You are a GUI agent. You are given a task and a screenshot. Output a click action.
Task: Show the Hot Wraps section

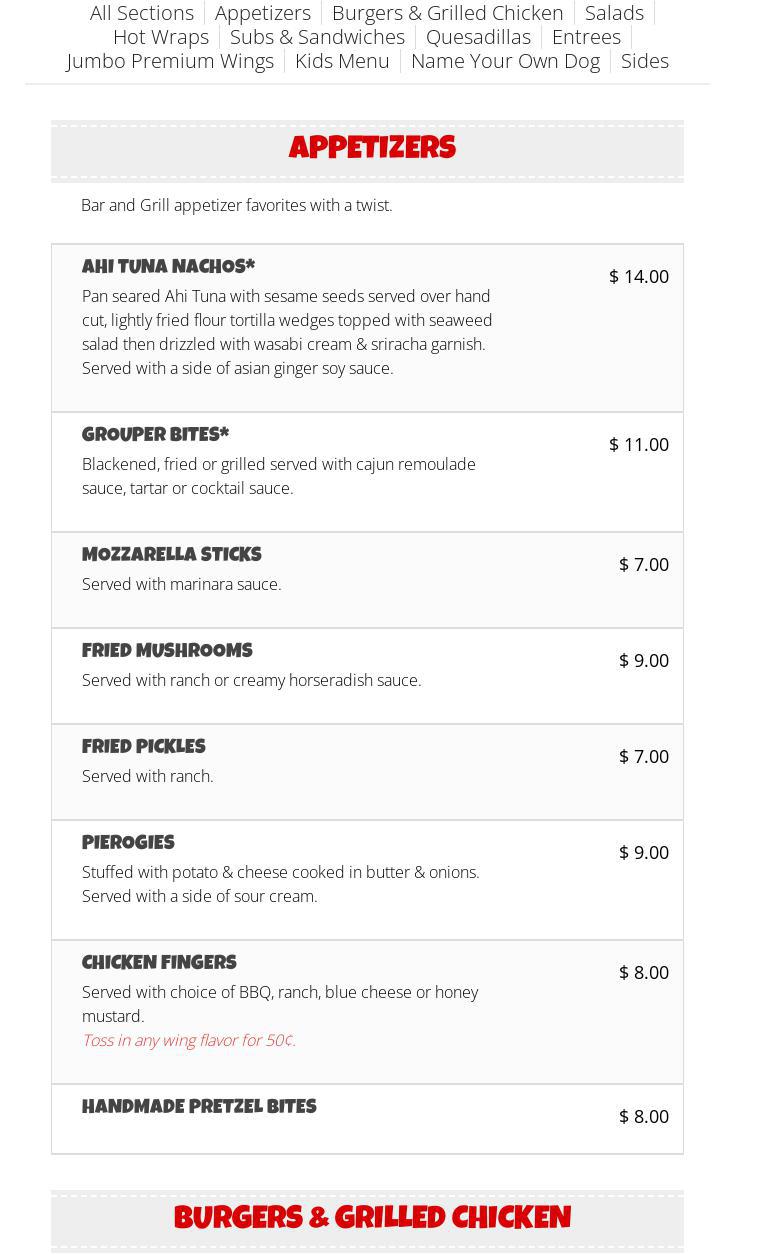click(161, 37)
